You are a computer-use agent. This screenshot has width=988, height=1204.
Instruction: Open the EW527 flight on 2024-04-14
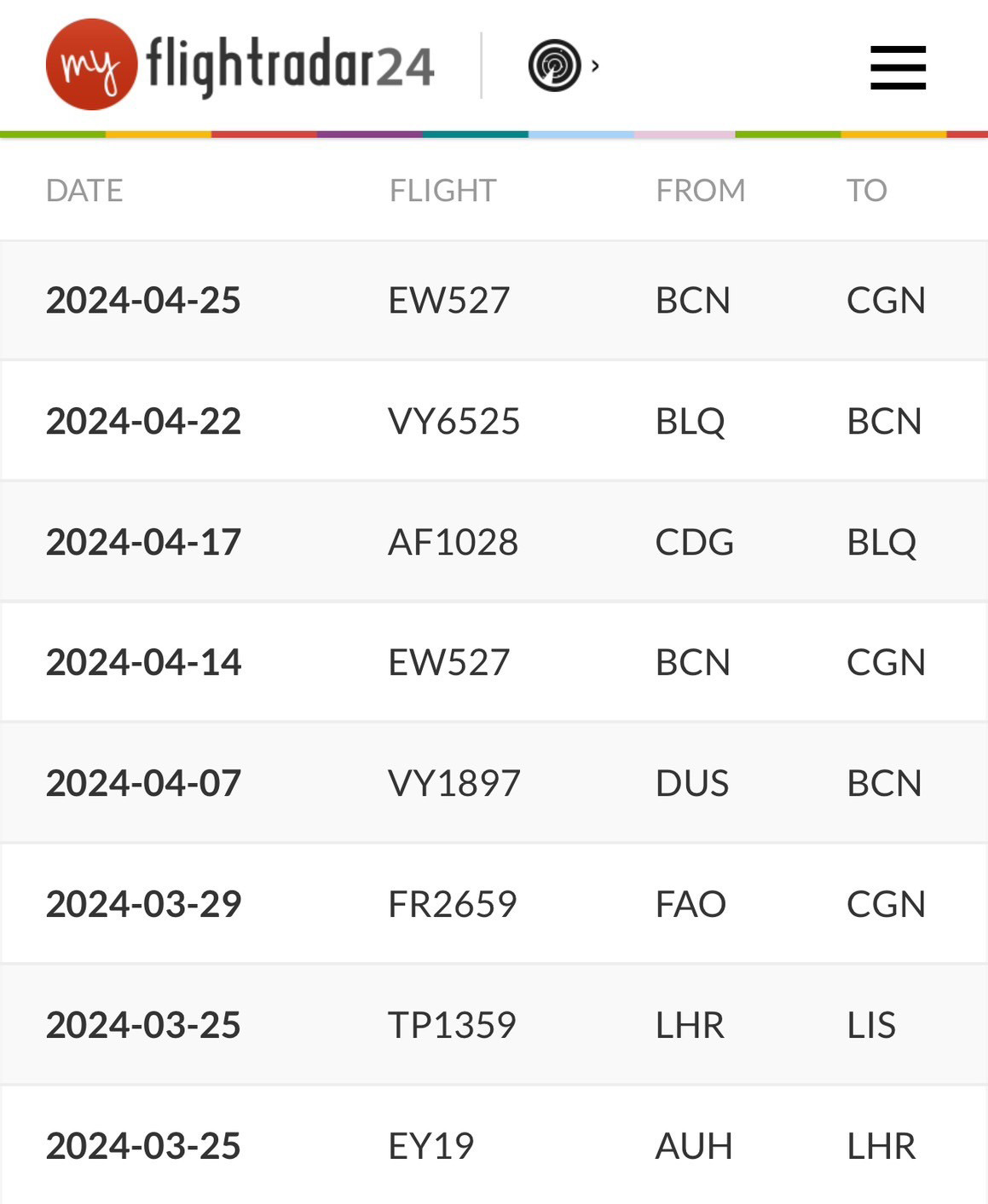448,662
